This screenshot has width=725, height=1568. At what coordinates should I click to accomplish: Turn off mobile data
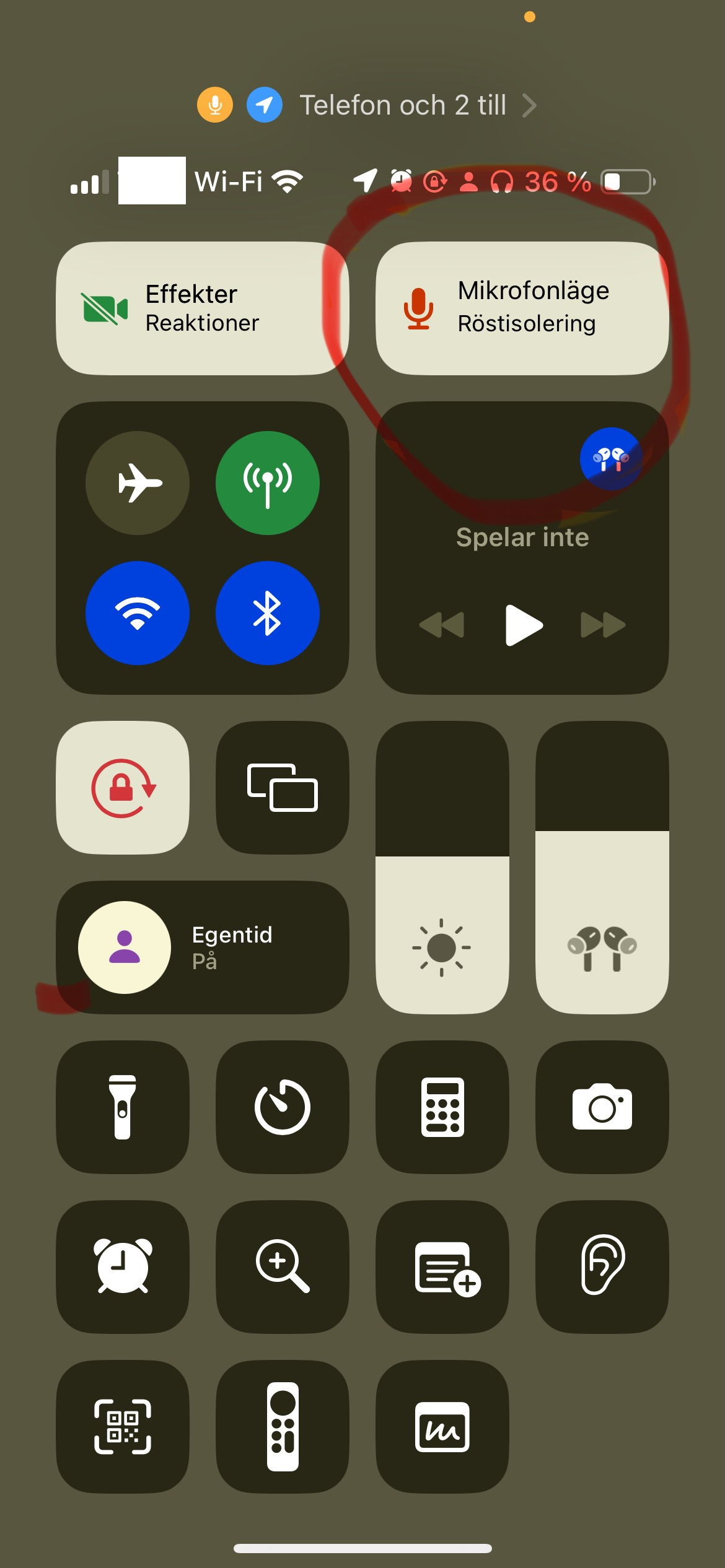pyautogui.click(x=268, y=483)
